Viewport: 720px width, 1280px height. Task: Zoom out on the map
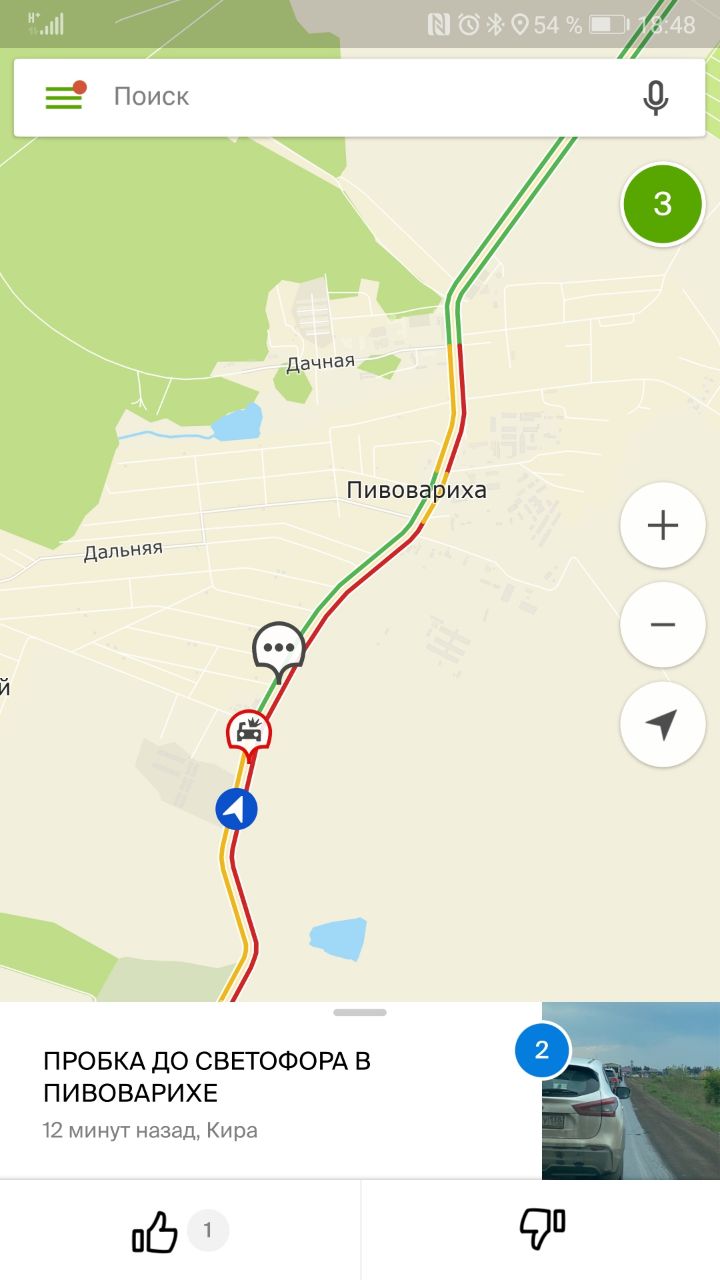coord(662,625)
